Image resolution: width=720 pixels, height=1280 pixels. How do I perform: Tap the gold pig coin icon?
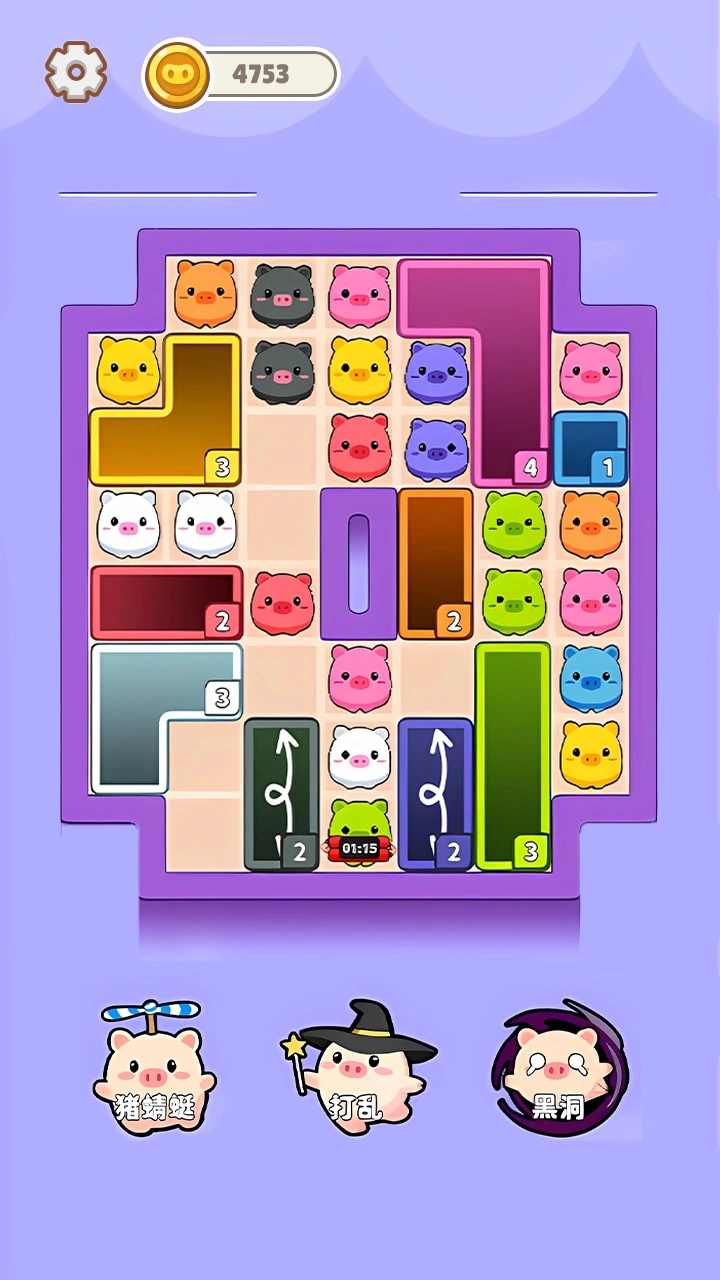176,74
